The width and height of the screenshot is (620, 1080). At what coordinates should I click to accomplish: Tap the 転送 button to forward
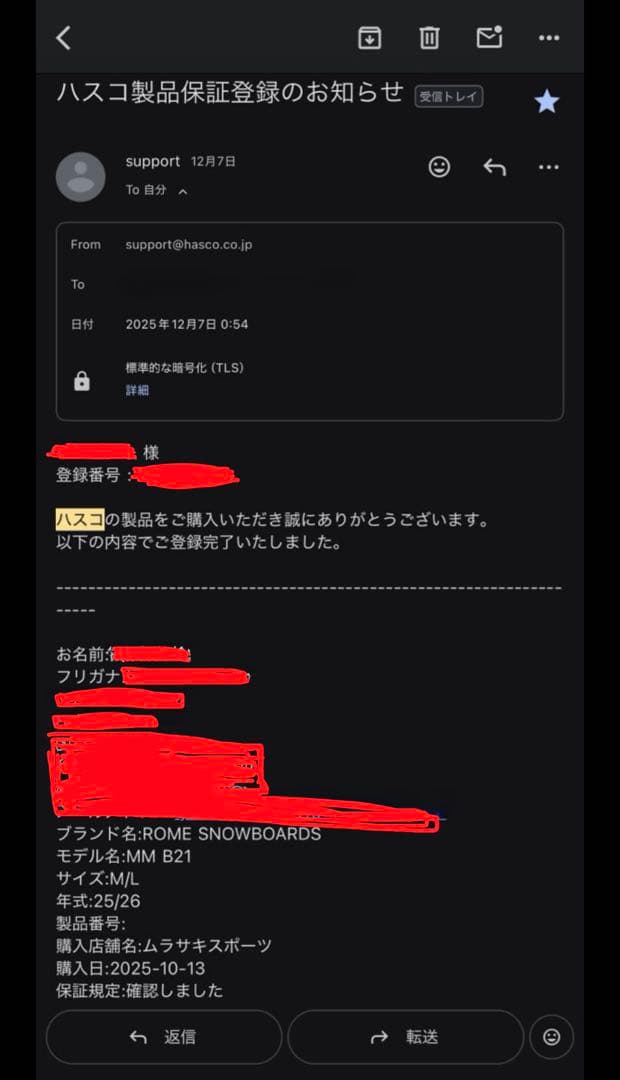click(x=405, y=1037)
